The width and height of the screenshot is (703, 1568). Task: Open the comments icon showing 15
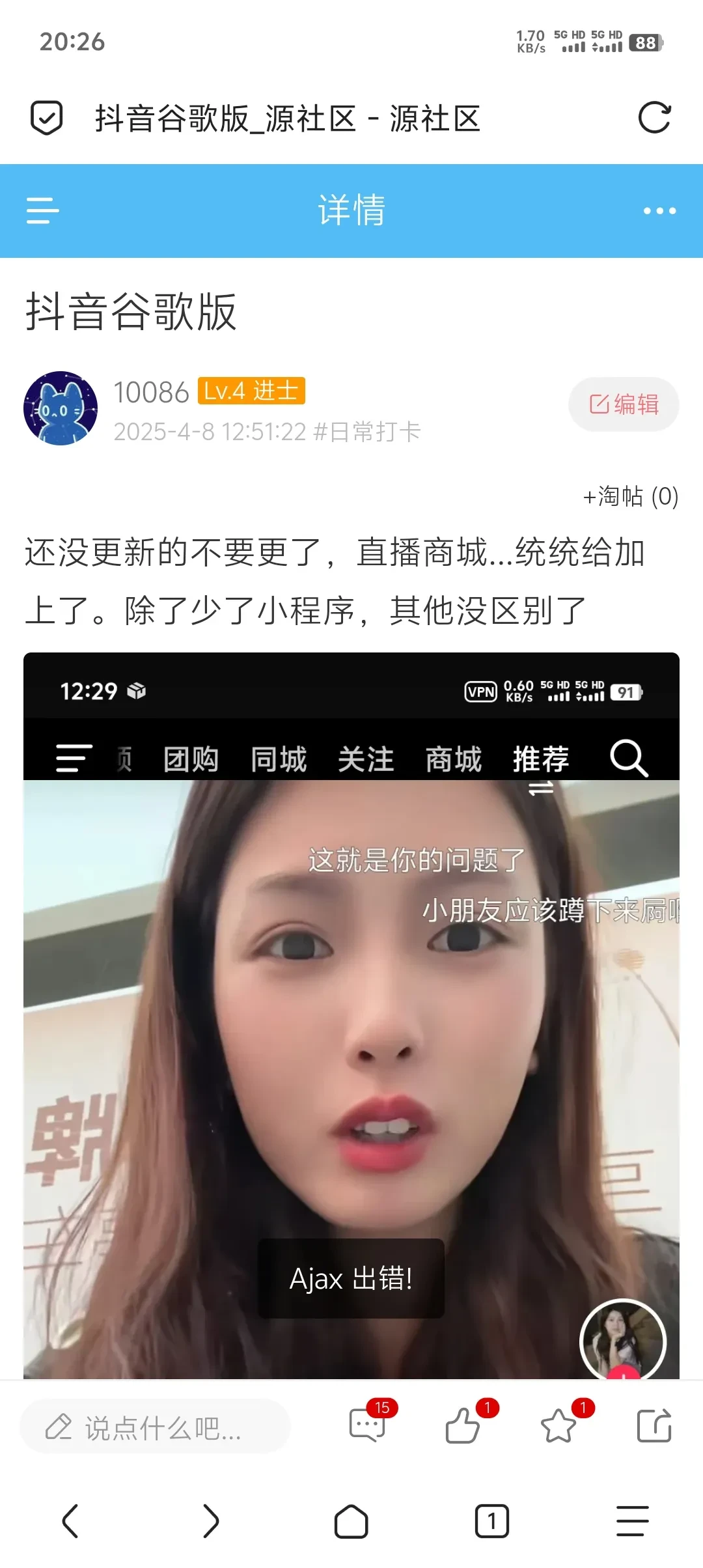pos(368,1425)
